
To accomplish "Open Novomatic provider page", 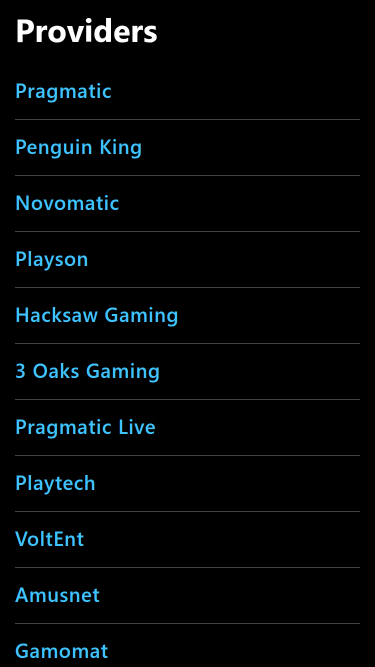I will pyautogui.click(x=67, y=203).
